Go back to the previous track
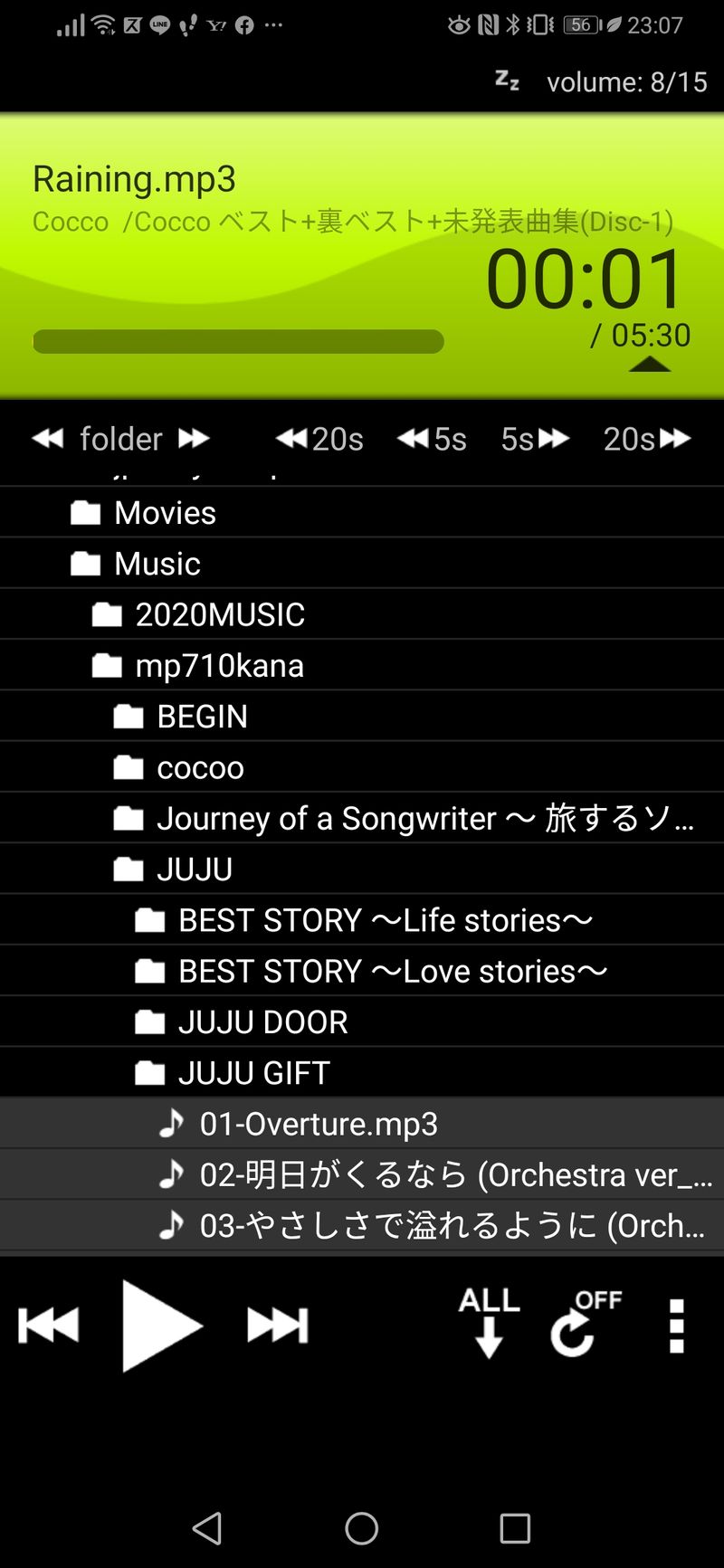Screen dimensions: 724x1568 coord(49,1326)
